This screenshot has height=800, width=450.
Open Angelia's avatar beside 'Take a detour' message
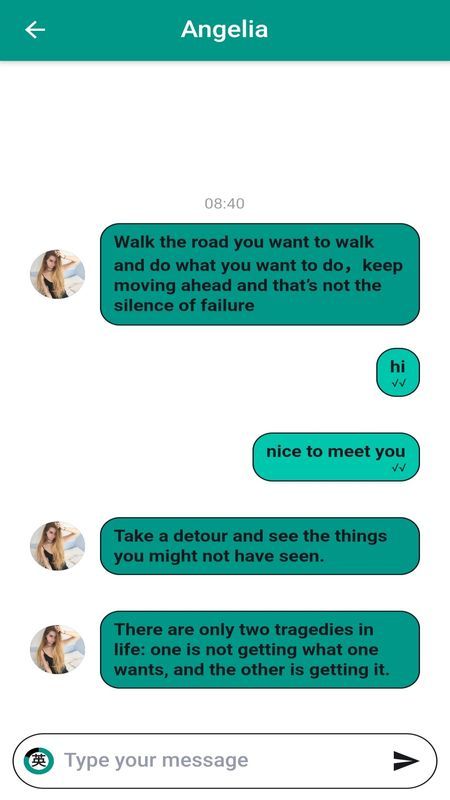pyautogui.click(x=57, y=545)
